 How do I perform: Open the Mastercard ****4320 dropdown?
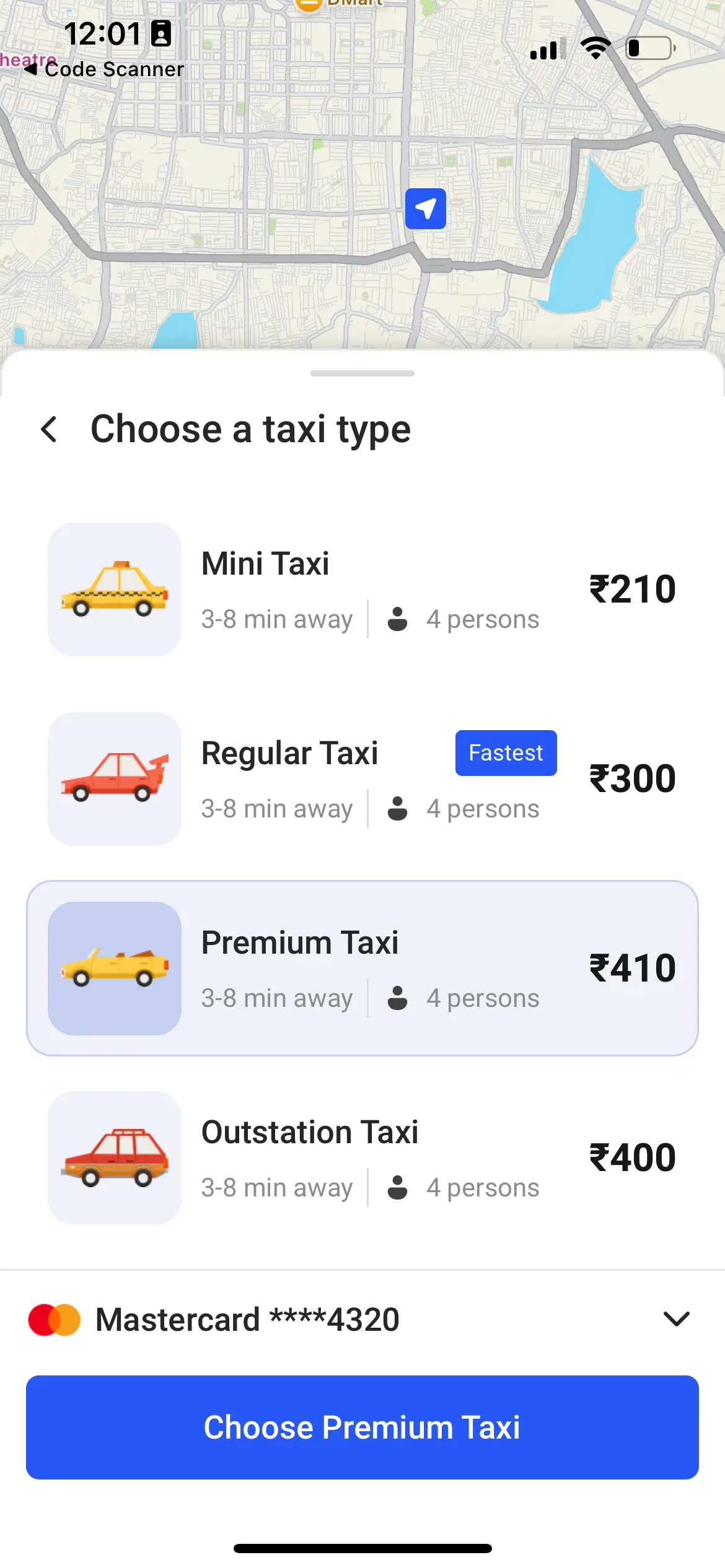click(x=675, y=1319)
